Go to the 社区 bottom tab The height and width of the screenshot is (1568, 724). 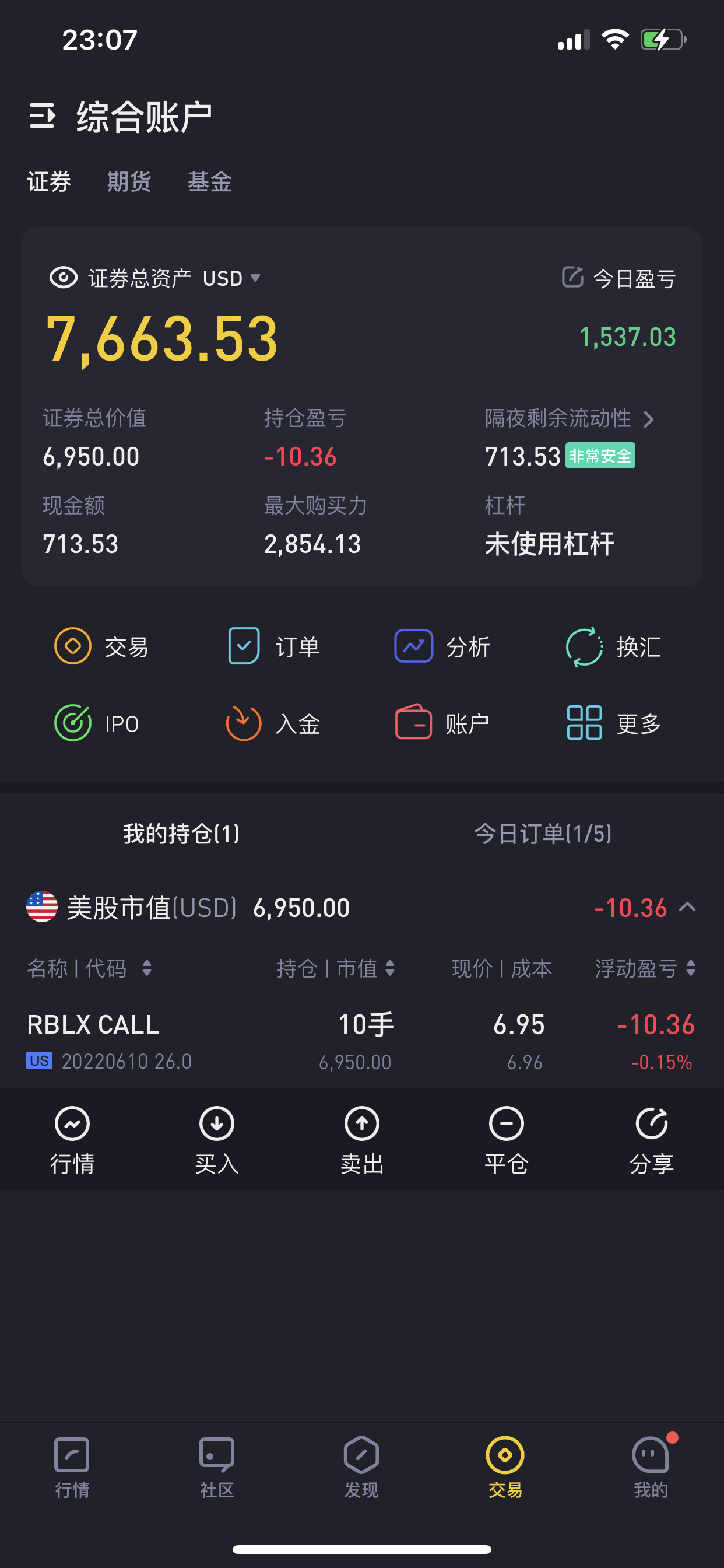217,1467
